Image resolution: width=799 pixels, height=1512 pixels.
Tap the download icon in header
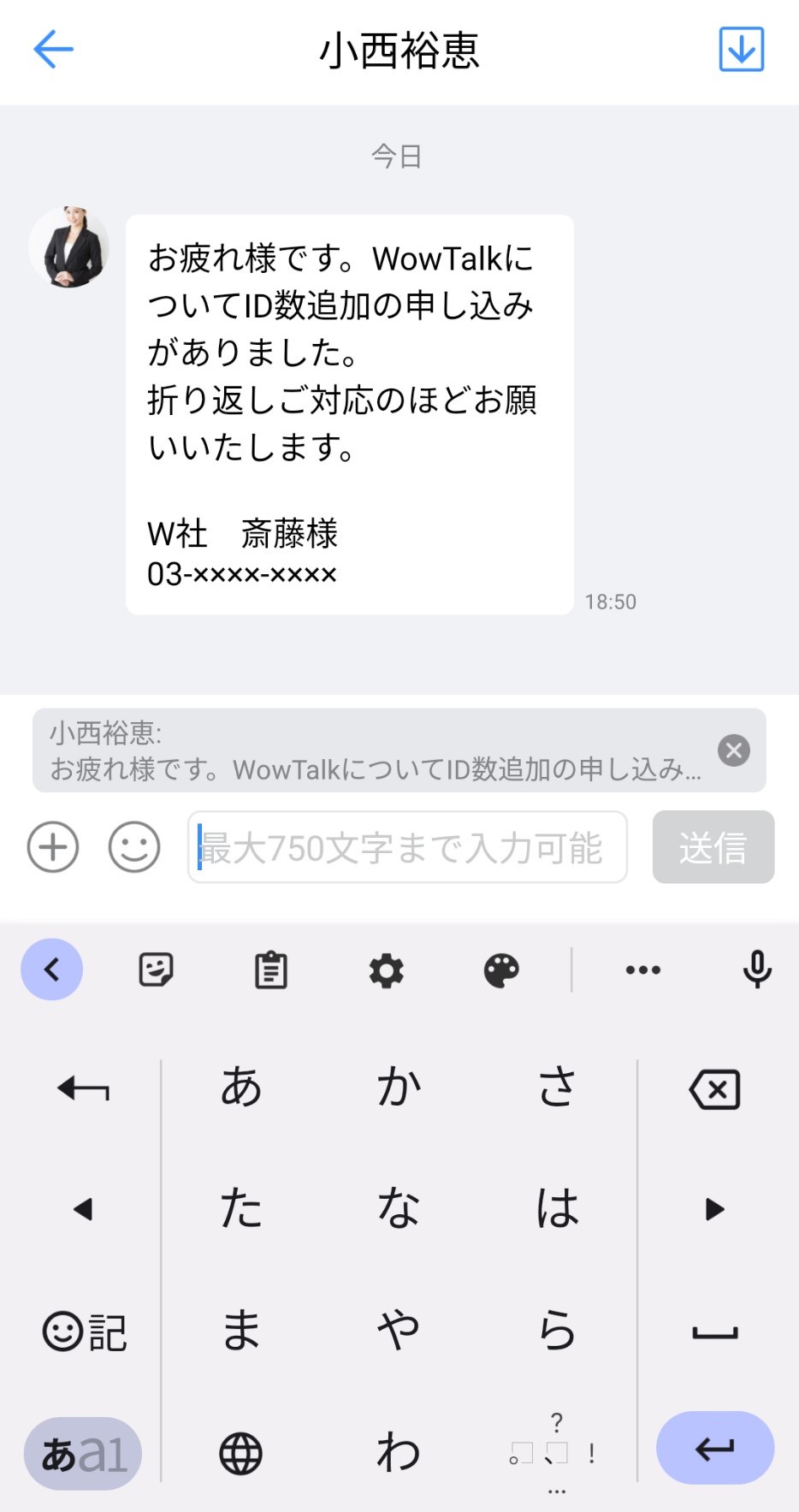[741, 50]
